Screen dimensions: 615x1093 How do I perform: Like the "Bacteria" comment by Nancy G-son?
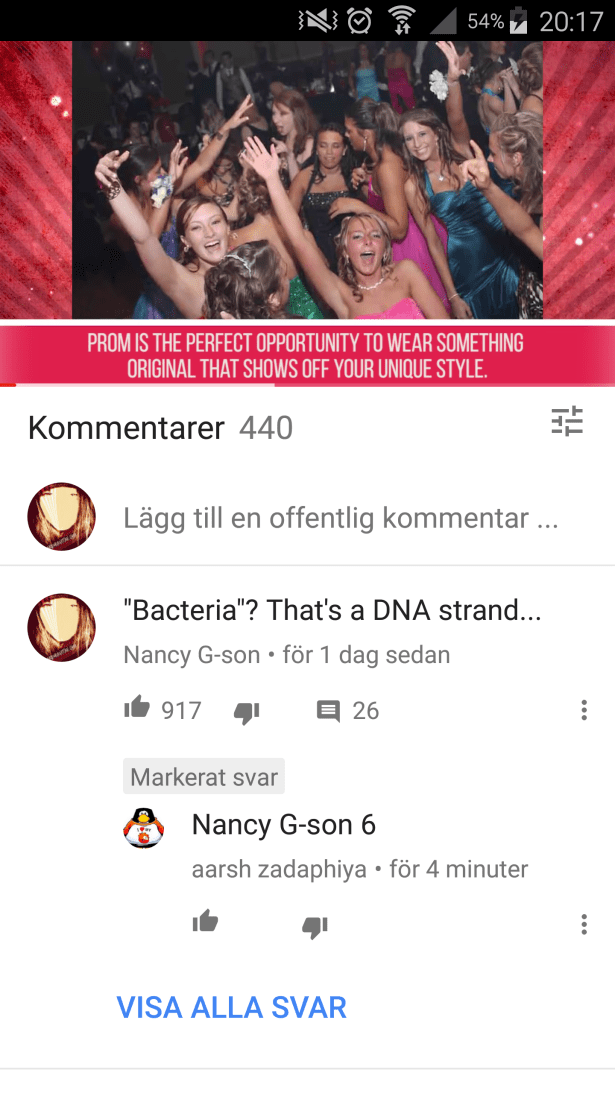point(137,709)
